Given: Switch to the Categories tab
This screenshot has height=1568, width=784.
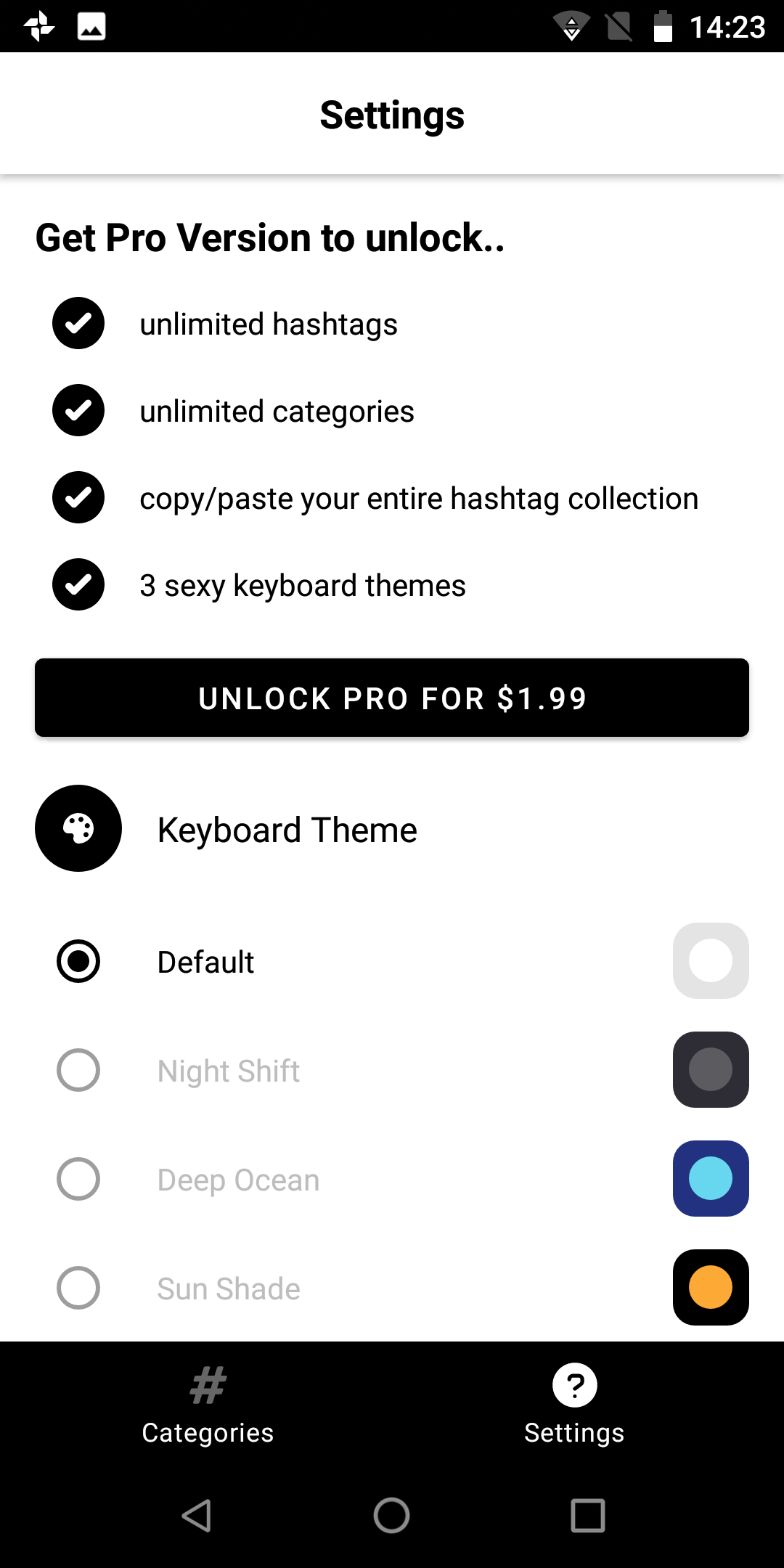Looking at the screenshot, I should [208, 1405].
